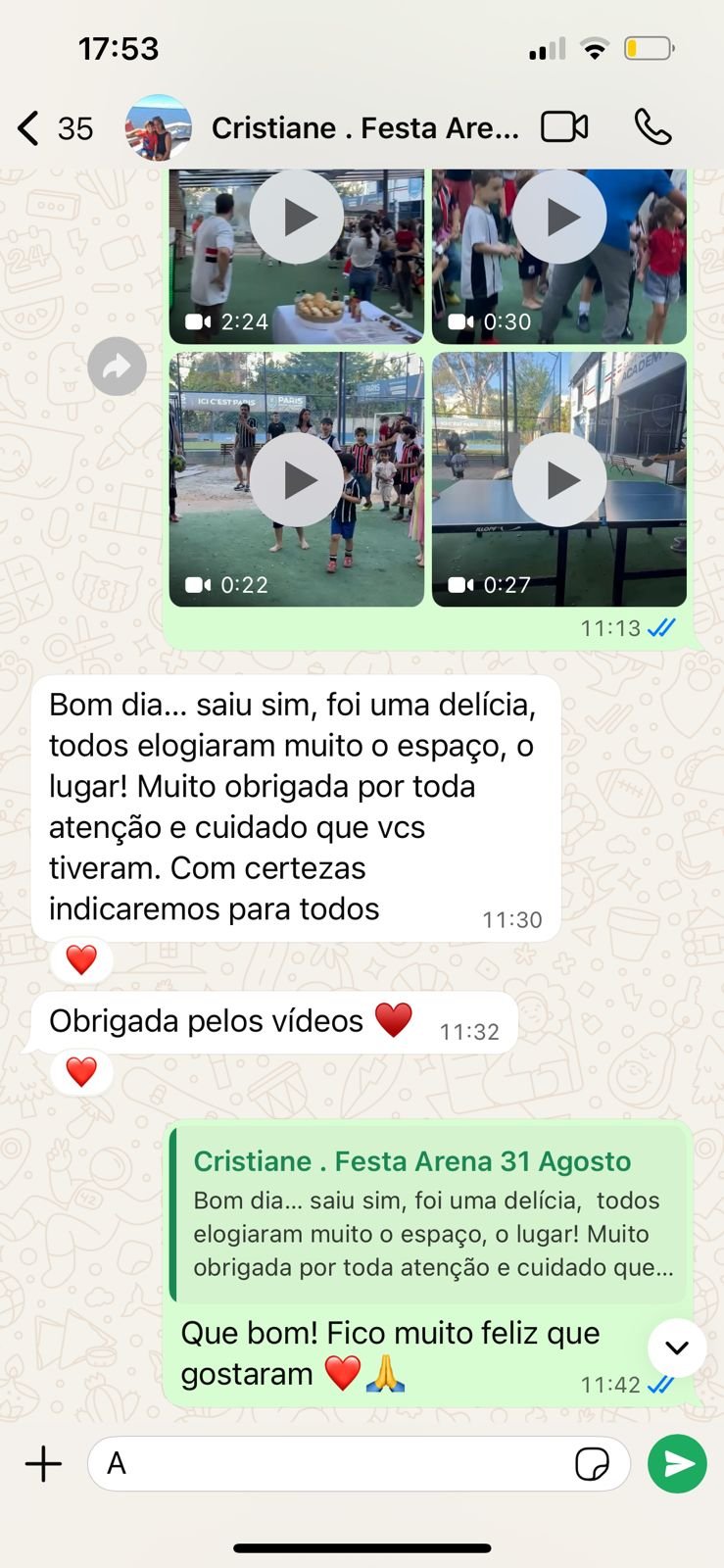
Task: Send the typed message
Action: pyautogui.click(x=677, y=1464)
